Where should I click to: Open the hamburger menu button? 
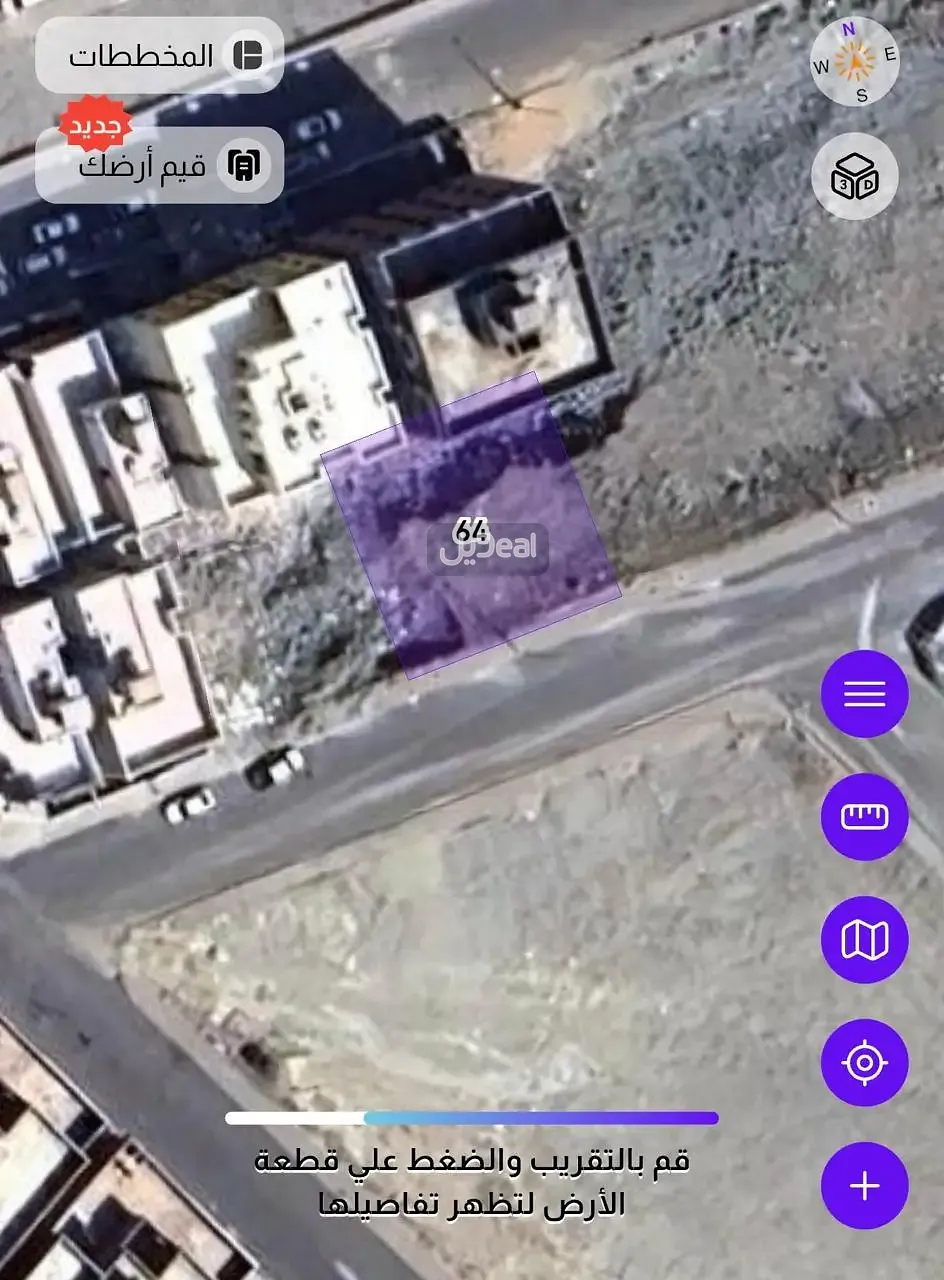coord(865,694)
